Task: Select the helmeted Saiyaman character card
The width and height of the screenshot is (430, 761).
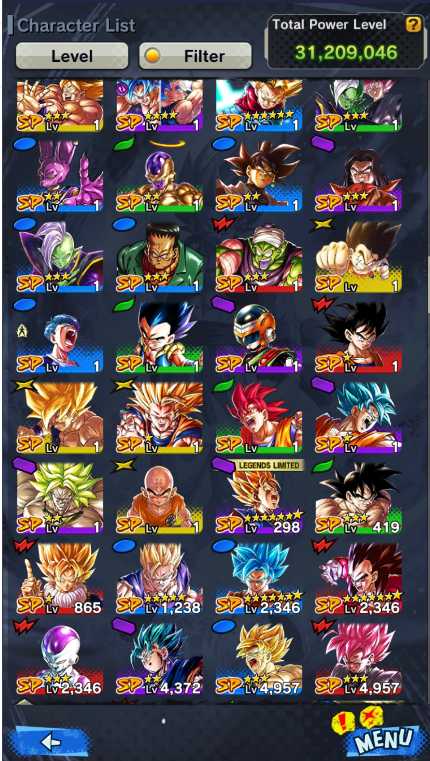Action: click(259, 338)
